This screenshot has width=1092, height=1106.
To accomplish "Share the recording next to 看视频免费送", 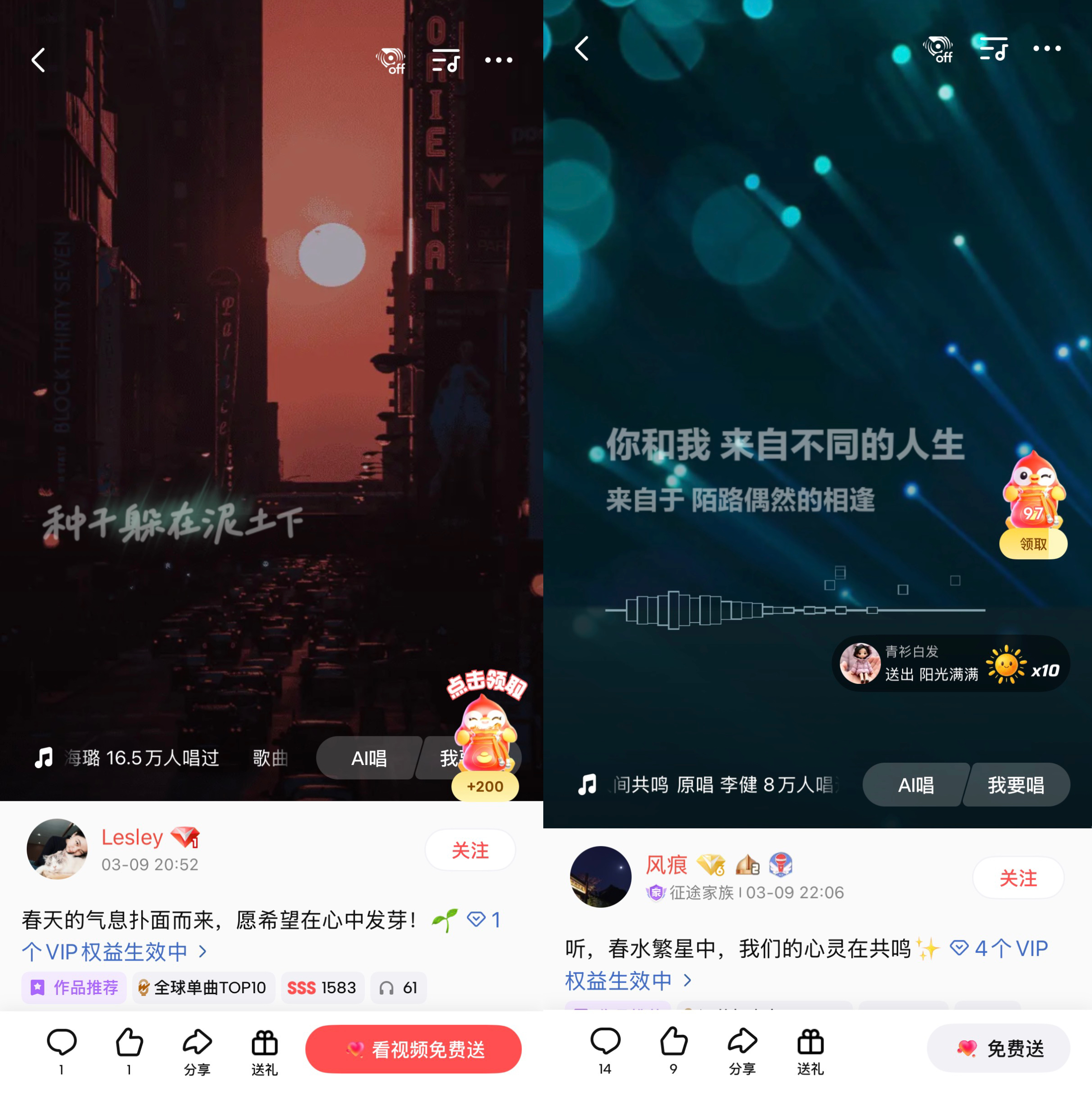I will click(x=197, y=1049).
